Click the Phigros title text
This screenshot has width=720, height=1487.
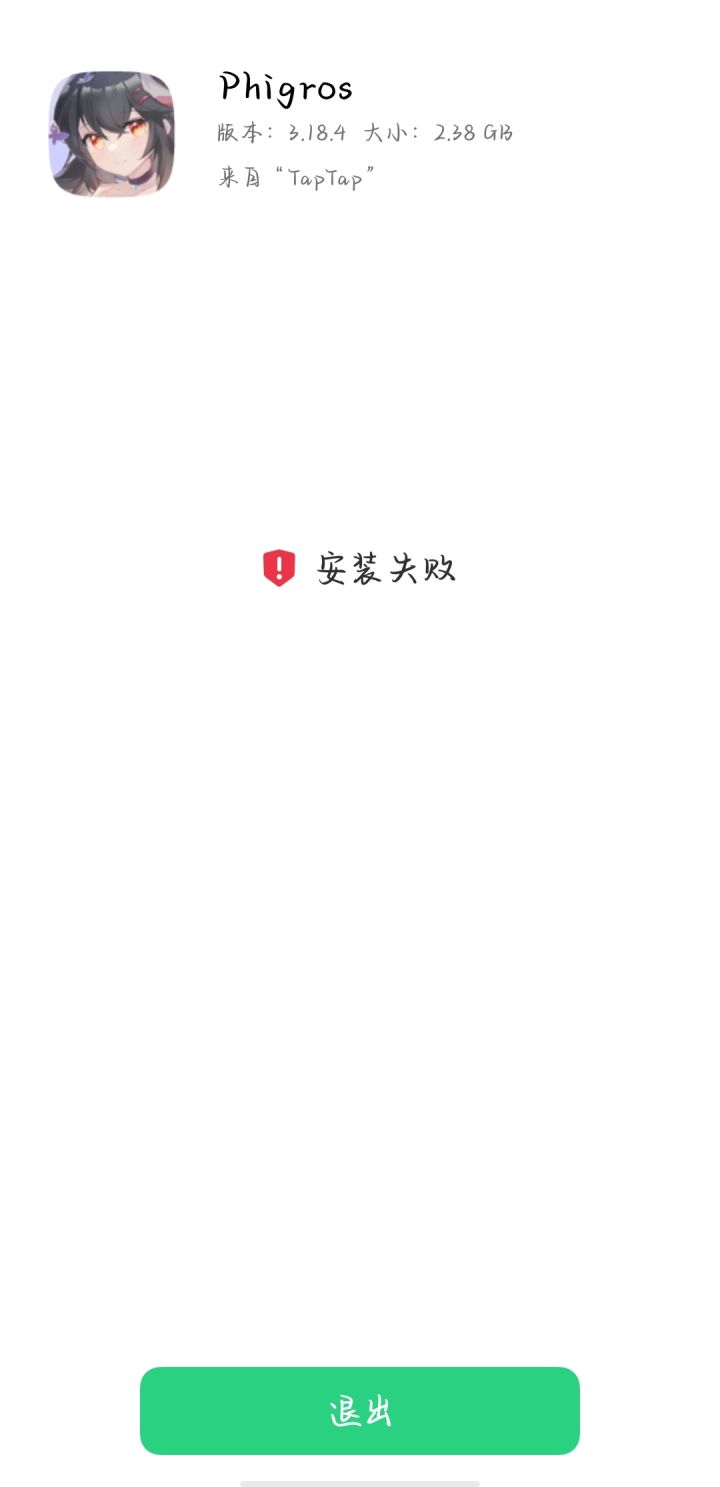(286, 88)
